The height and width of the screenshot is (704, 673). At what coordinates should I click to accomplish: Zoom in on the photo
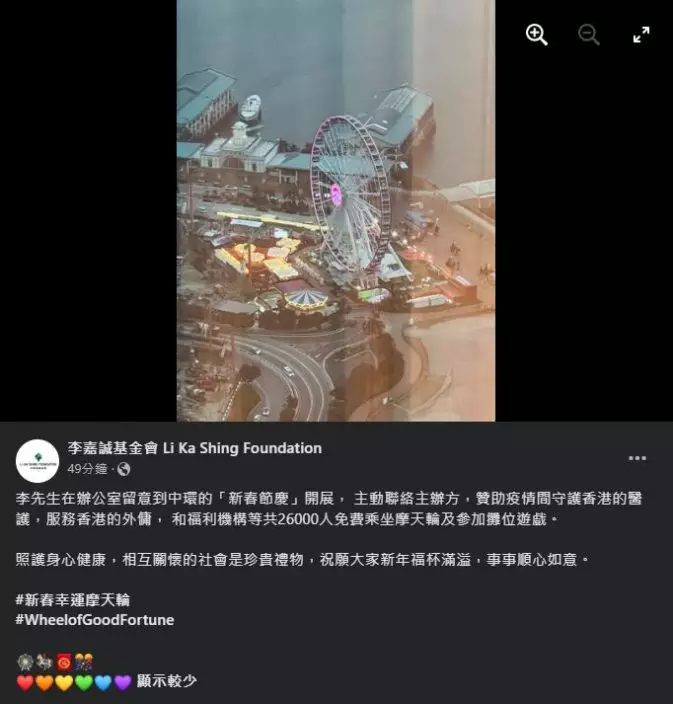[537, 35]
